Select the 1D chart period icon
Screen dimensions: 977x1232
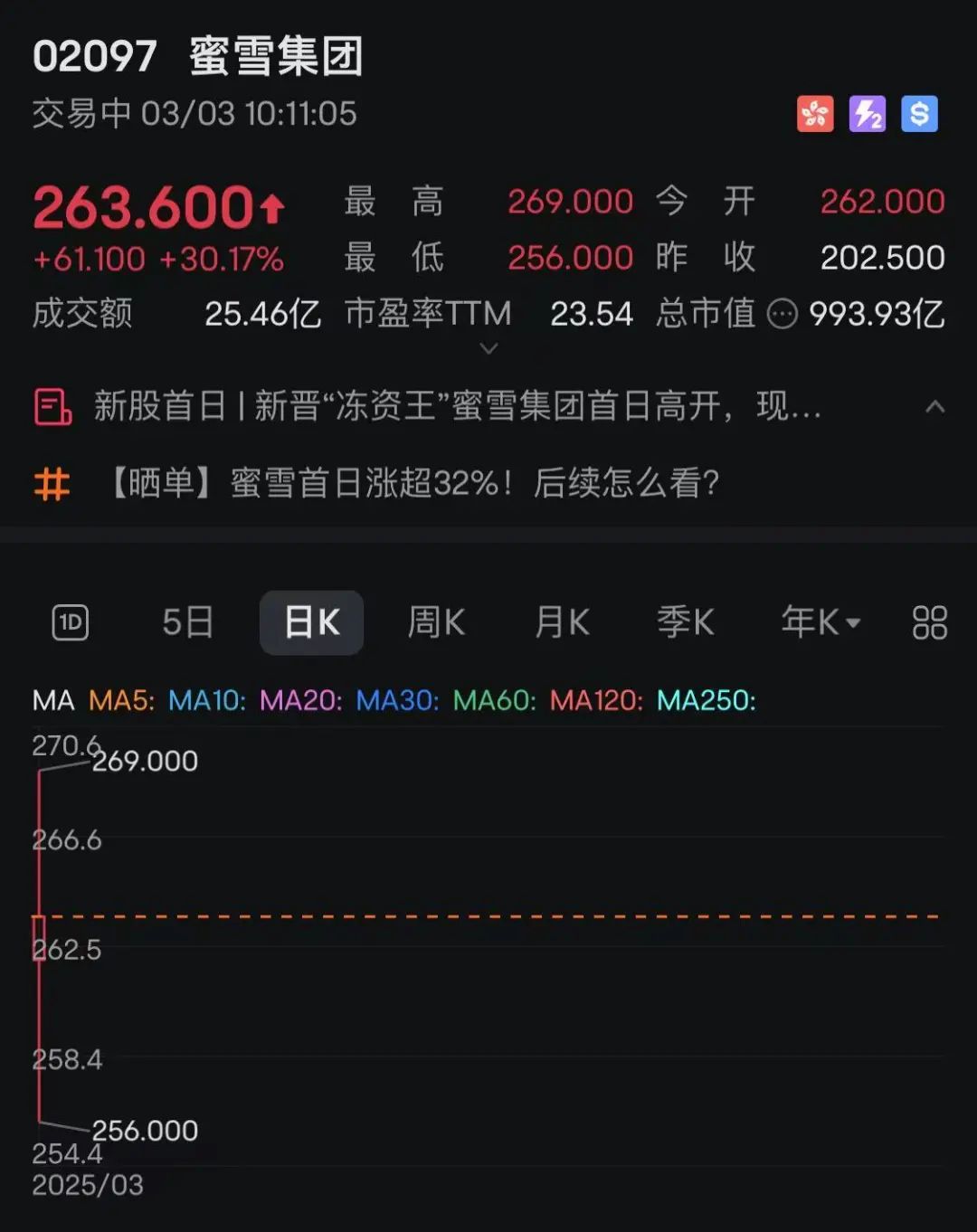(70, 622)
